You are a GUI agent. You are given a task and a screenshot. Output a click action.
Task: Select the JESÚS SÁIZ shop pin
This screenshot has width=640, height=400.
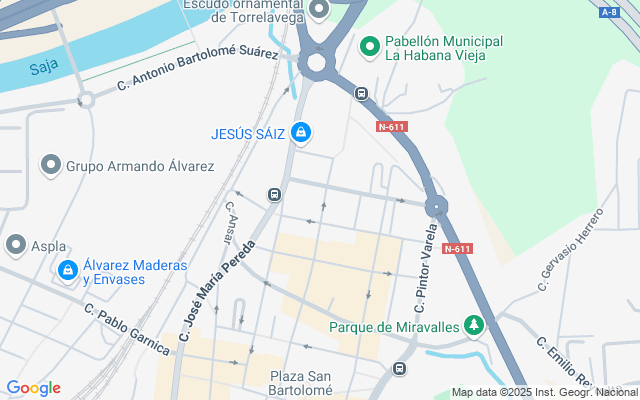pos(301,132)
